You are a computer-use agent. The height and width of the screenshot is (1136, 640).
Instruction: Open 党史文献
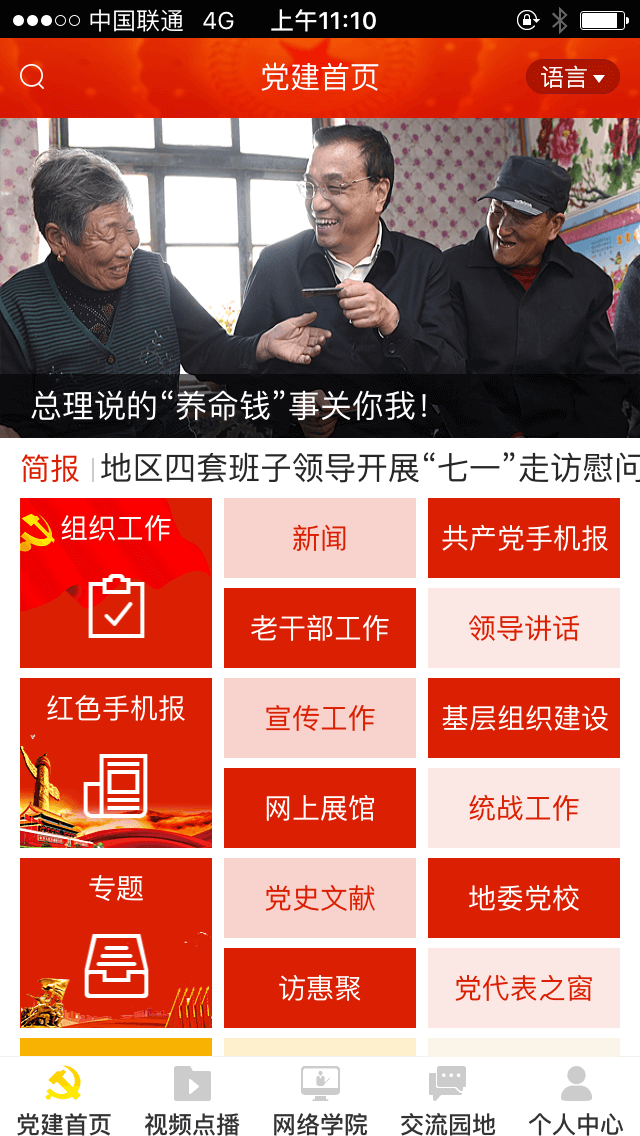click(x=320, y=898)
